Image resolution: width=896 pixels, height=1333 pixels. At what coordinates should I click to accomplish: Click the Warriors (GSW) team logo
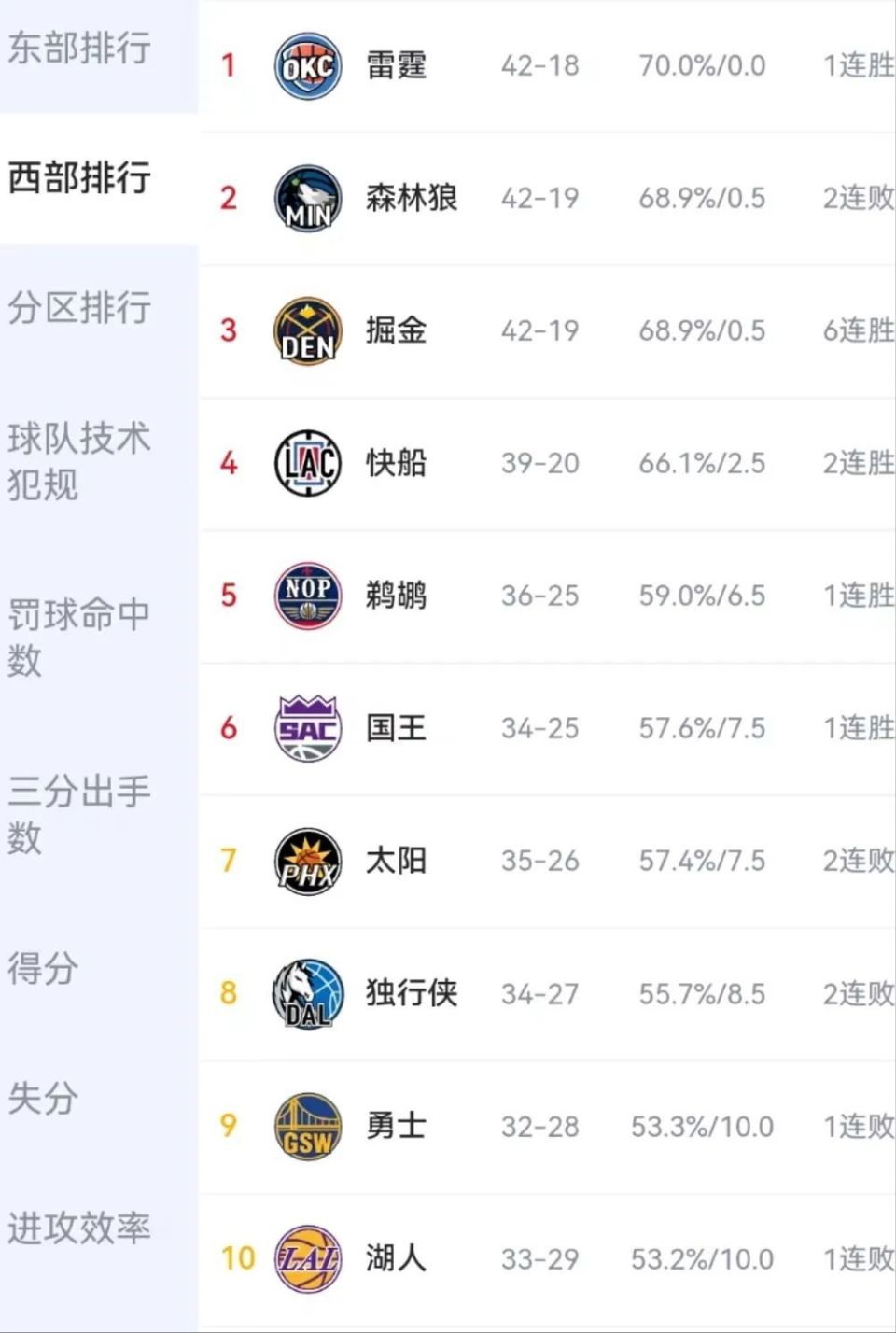pyautogui.click(x=306, y=1126)
